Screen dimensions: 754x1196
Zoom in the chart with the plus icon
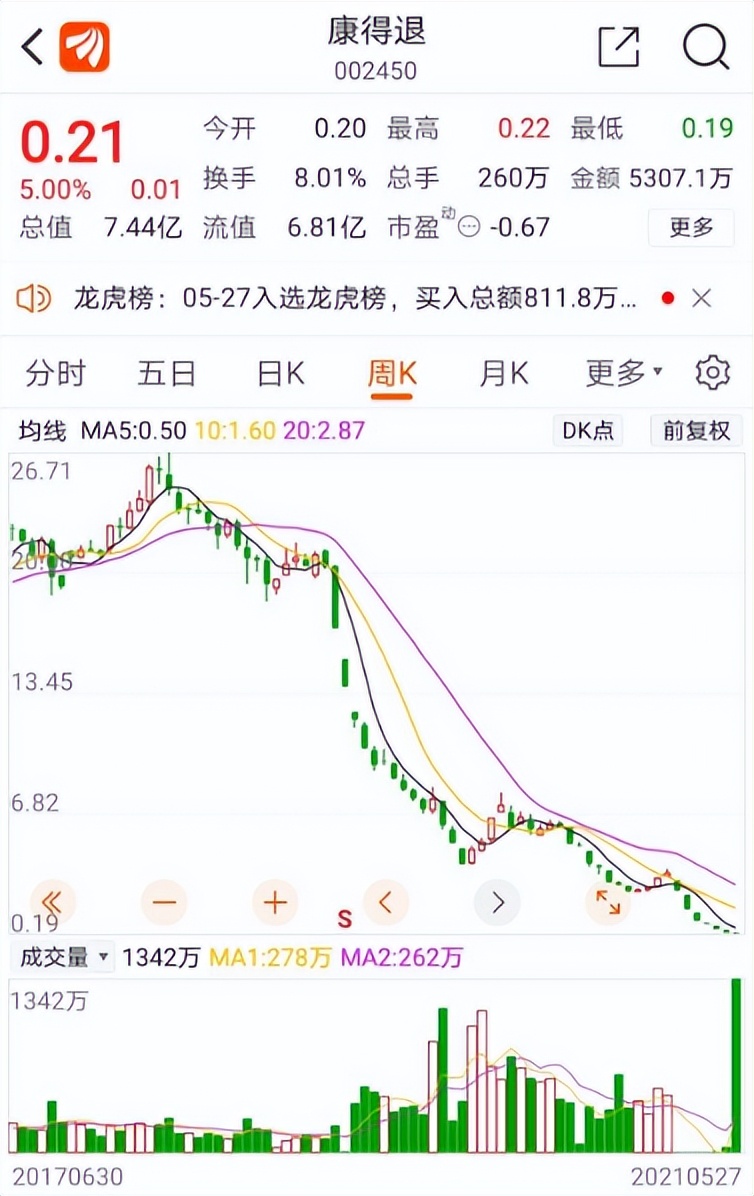[x=274, y=901]
